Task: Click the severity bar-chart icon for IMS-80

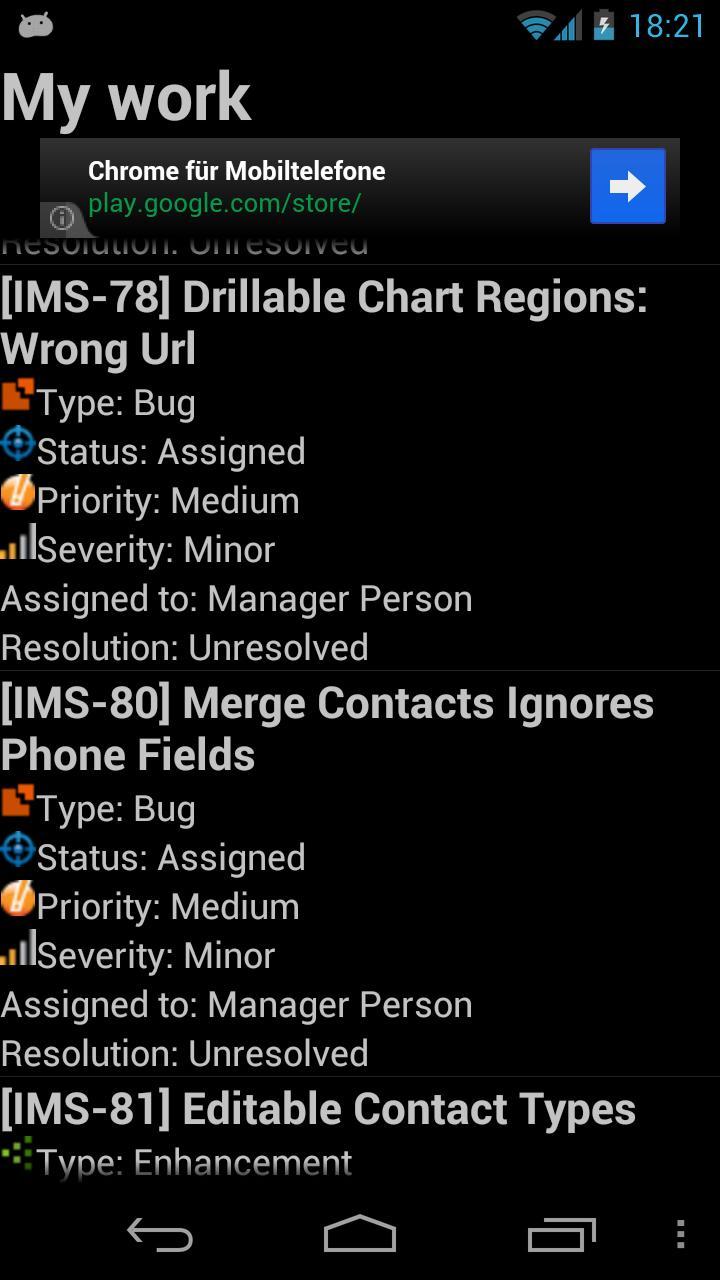Action: click(17, 948)
